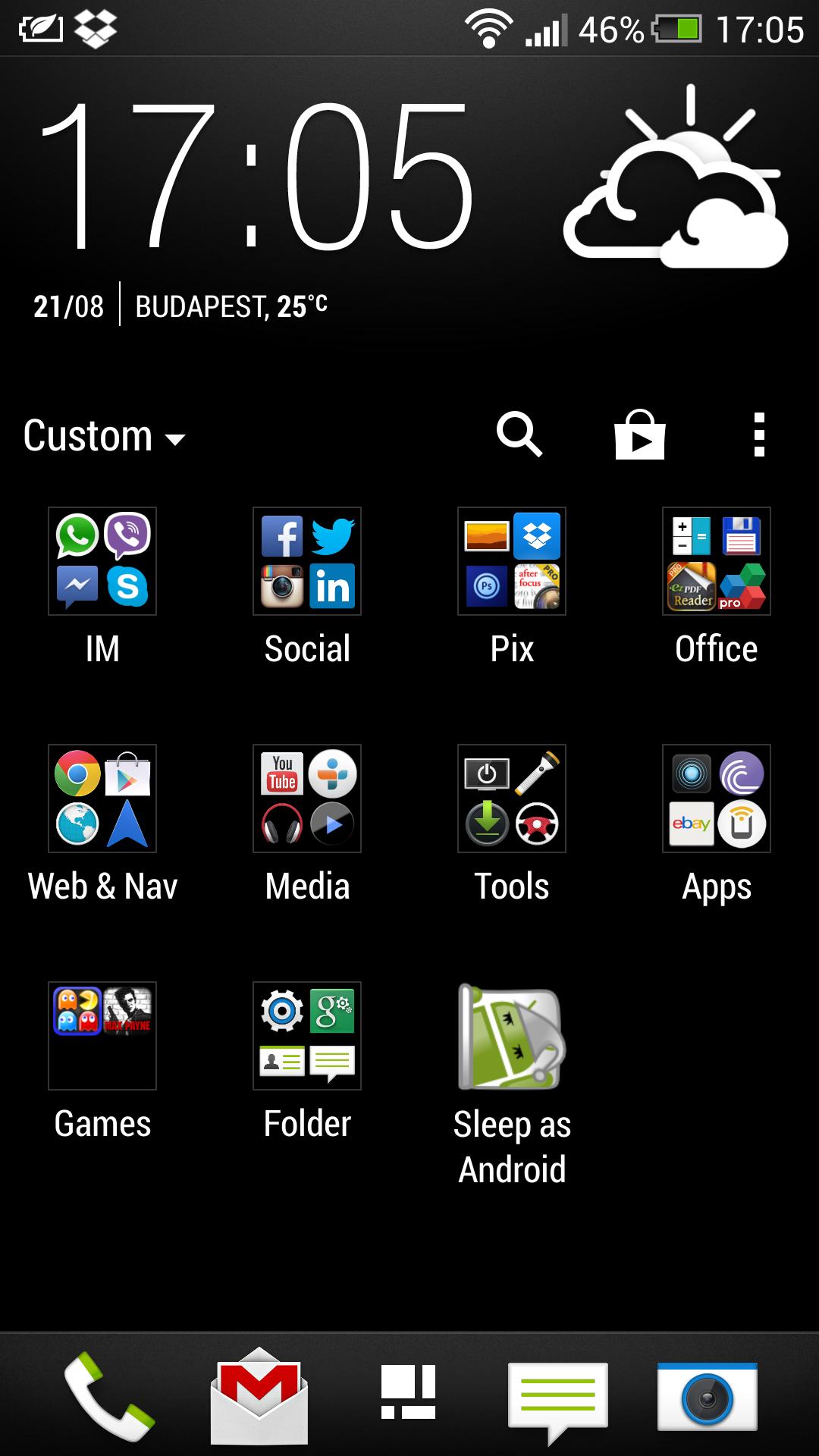Viewport: 819px width, 1456px height.
Task: Tap the center dock home grid button
Action: pyautogui.click(x=409, y=1392)
